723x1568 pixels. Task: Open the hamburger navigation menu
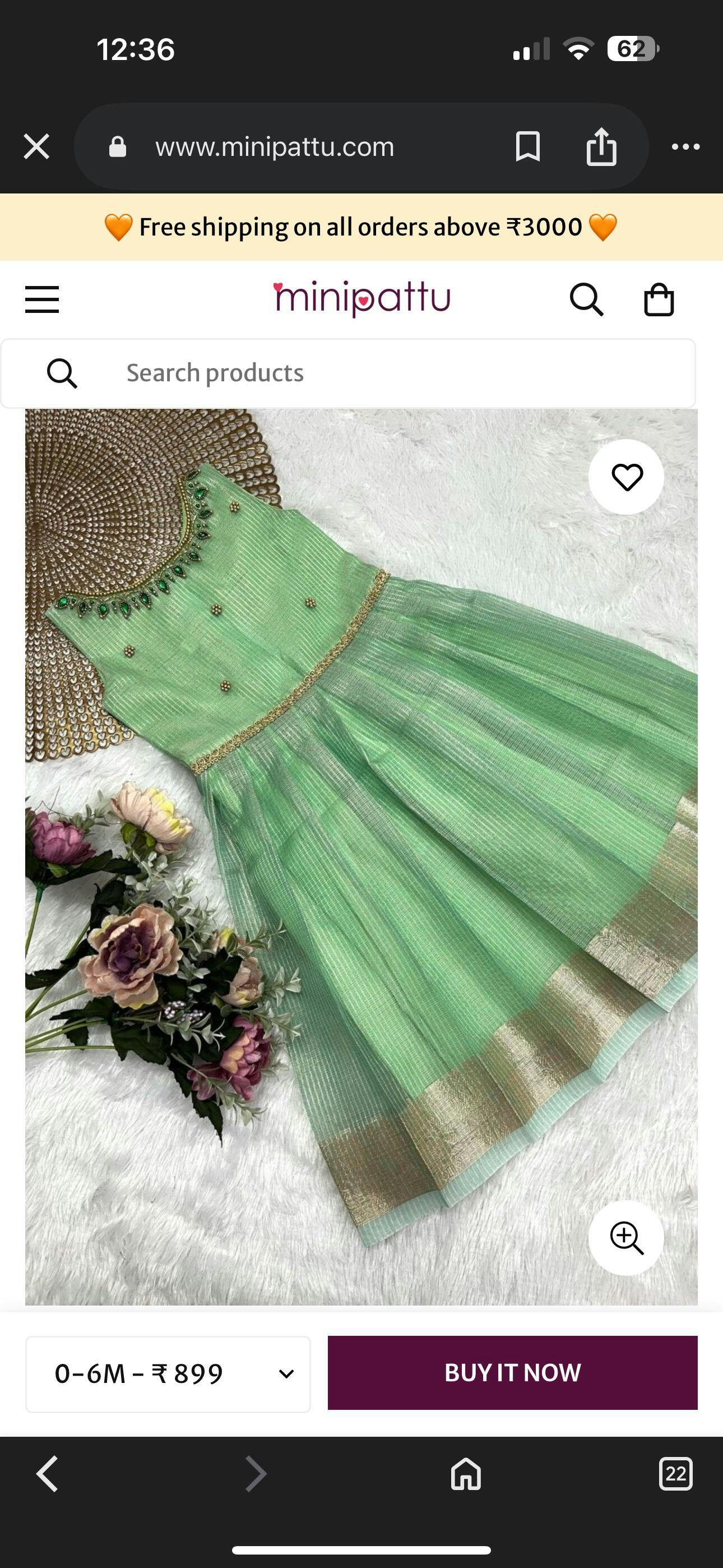pyautogui.click(x=42, y=299)
